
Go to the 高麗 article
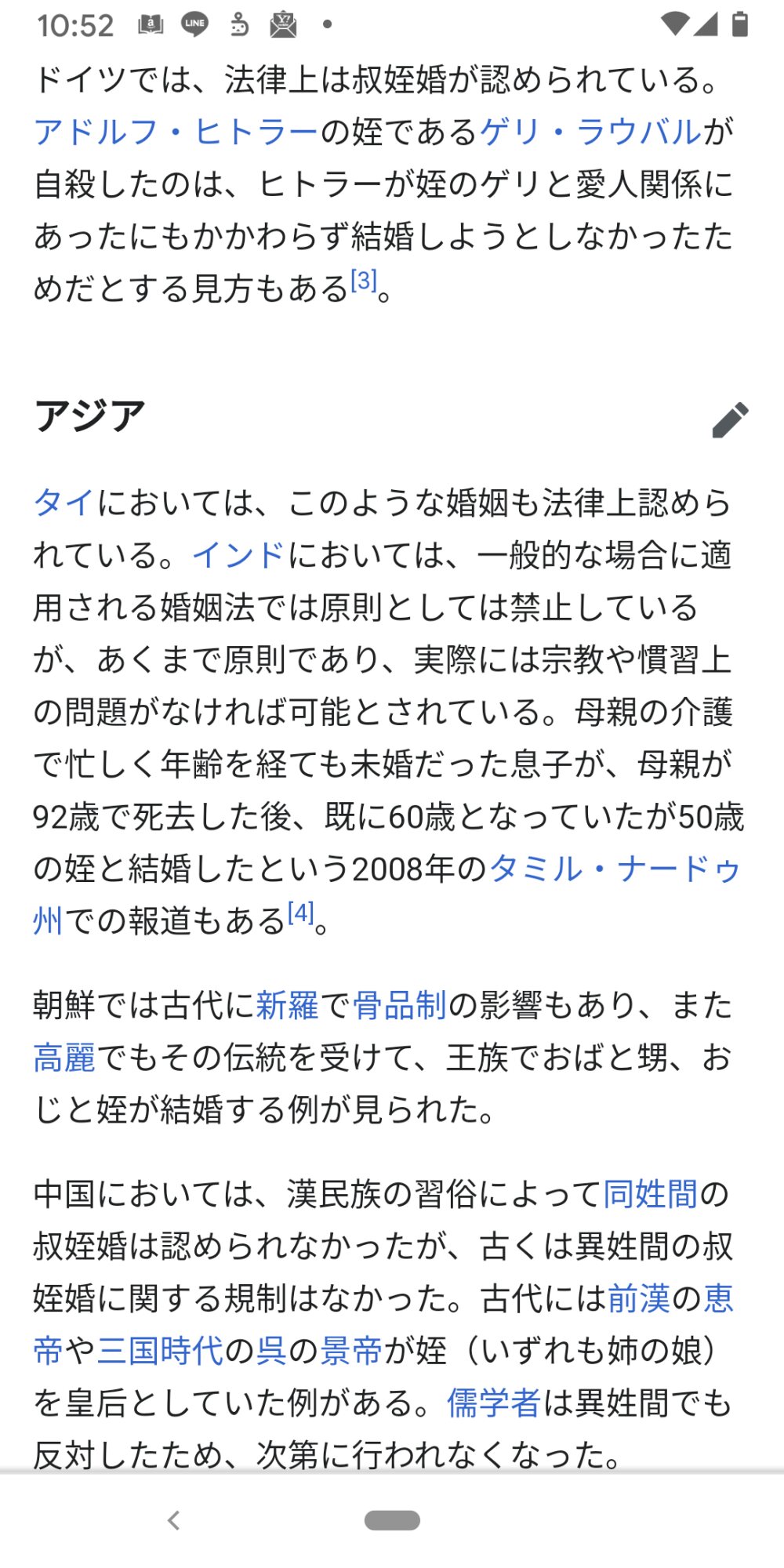64,1058
